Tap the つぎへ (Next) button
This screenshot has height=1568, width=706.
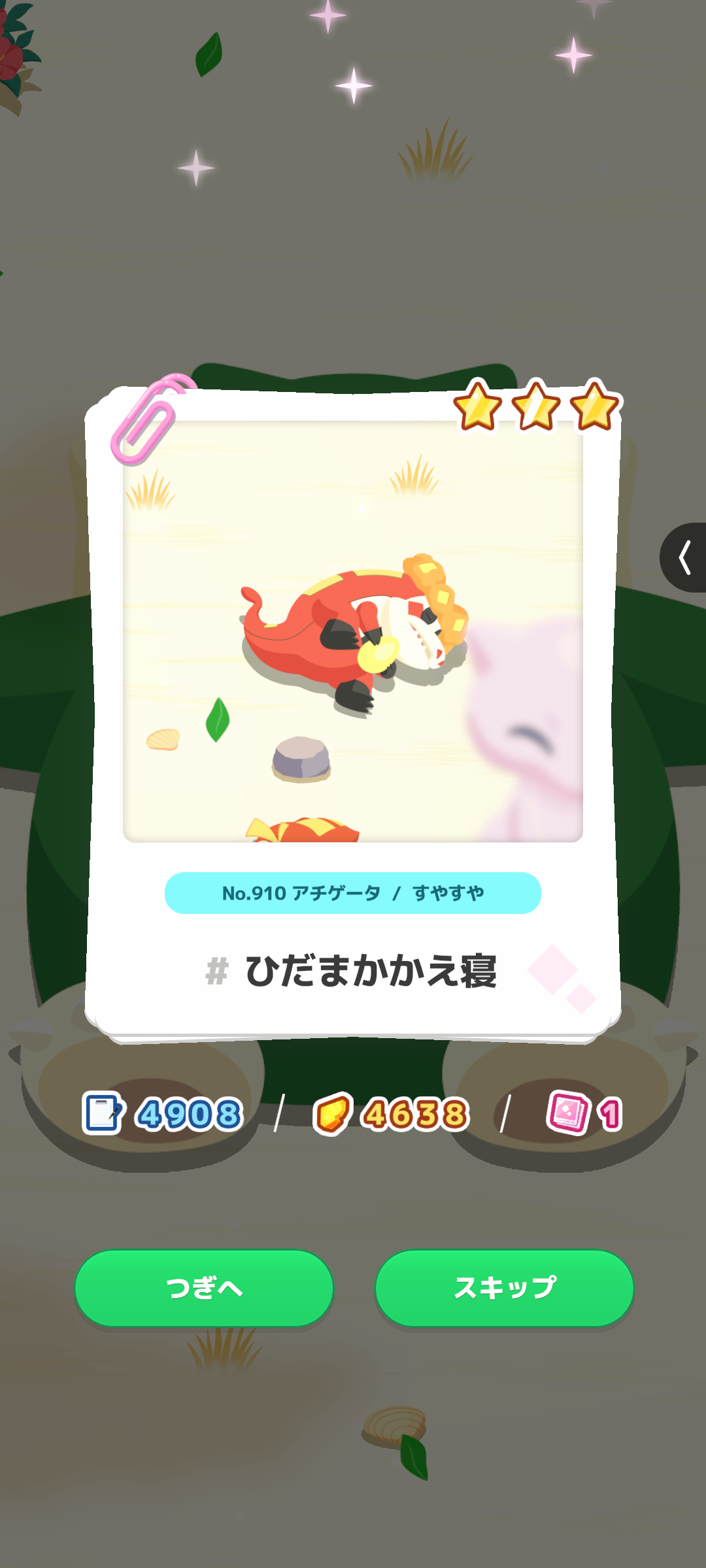(204, 1288)
